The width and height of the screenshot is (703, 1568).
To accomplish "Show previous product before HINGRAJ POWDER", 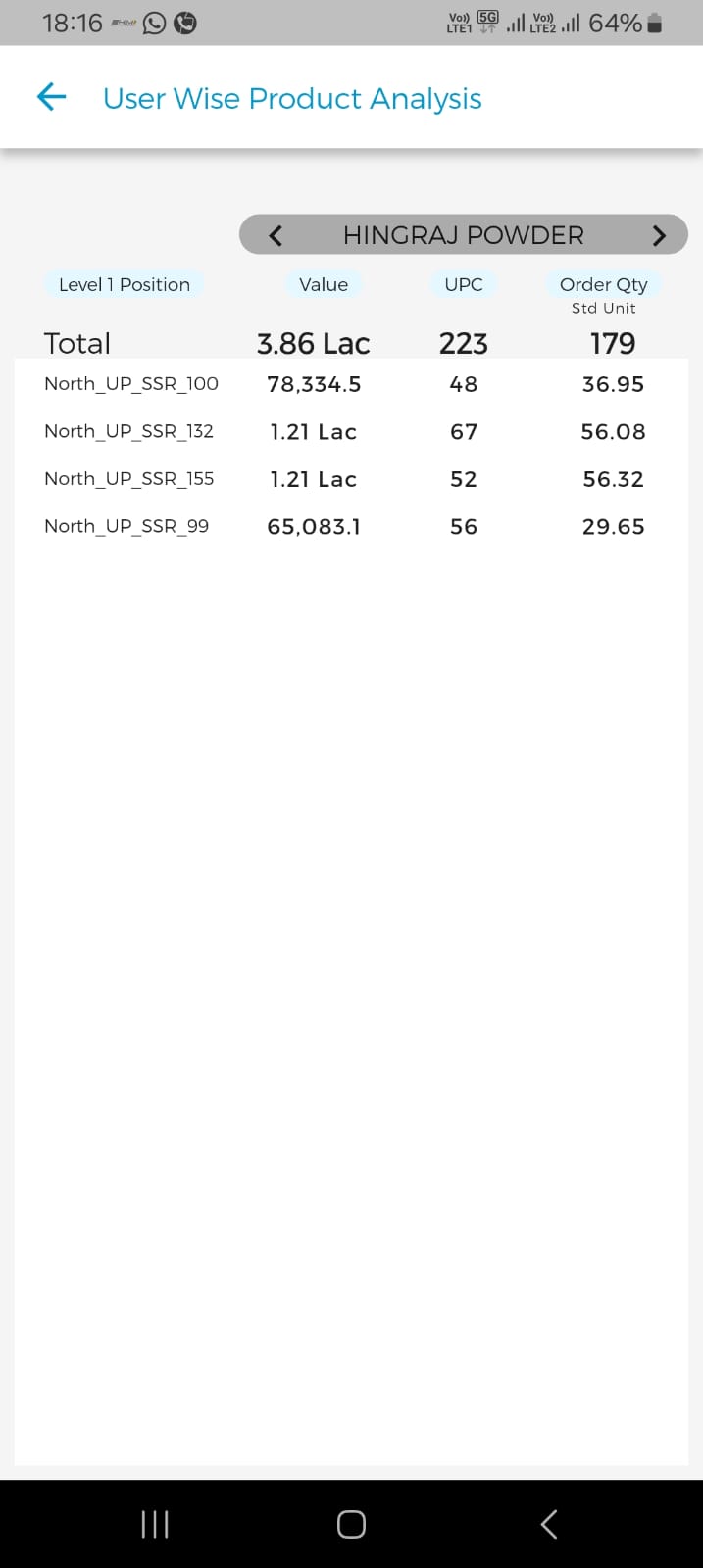I will point(276,235).
